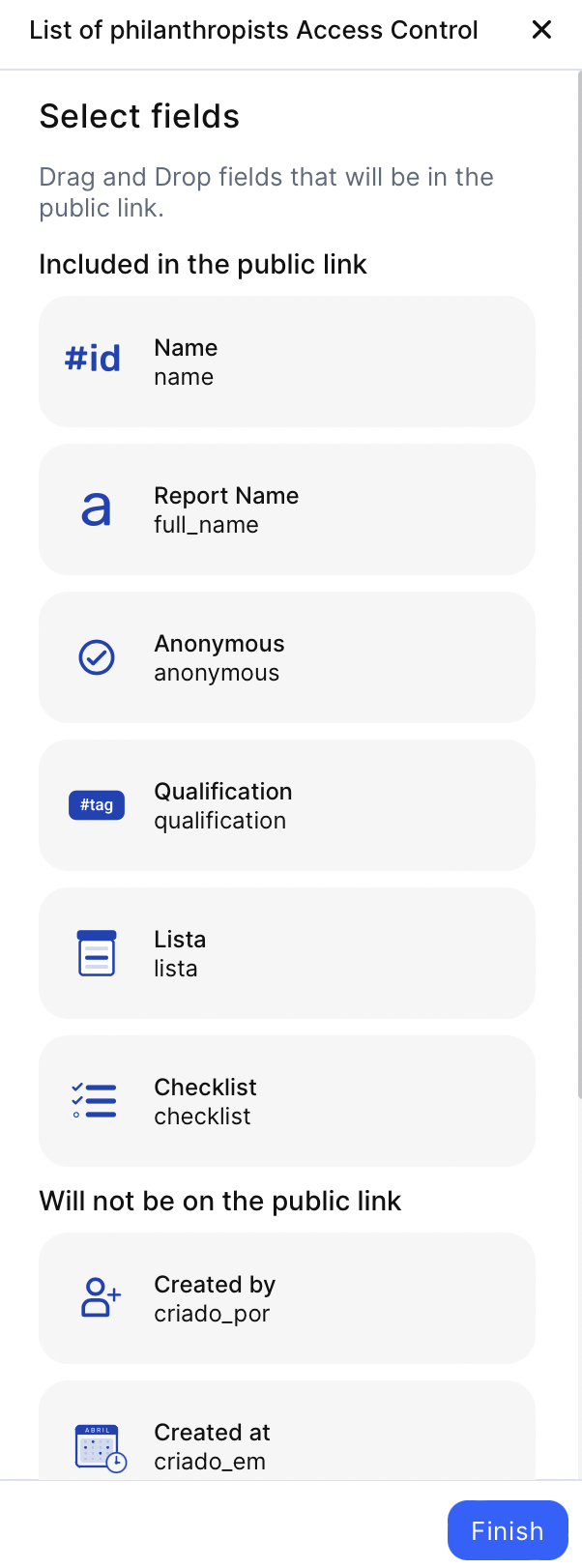Tap the Finish button
The height and width of the screenshot is (1568, 582).
pyautogui.click(x=508, y=1530)
